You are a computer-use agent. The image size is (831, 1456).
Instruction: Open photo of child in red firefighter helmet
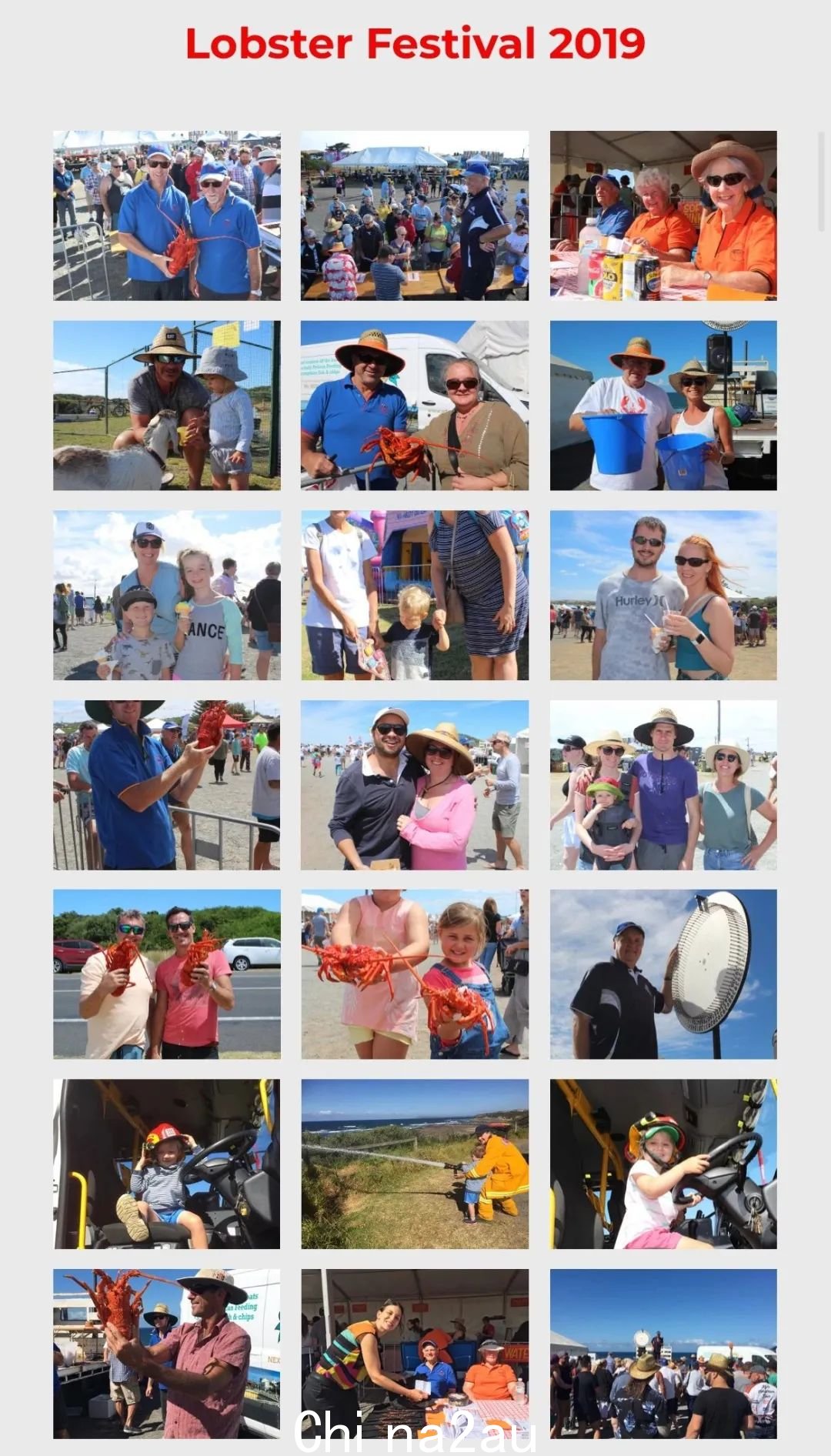click(x=166, y=1164)
